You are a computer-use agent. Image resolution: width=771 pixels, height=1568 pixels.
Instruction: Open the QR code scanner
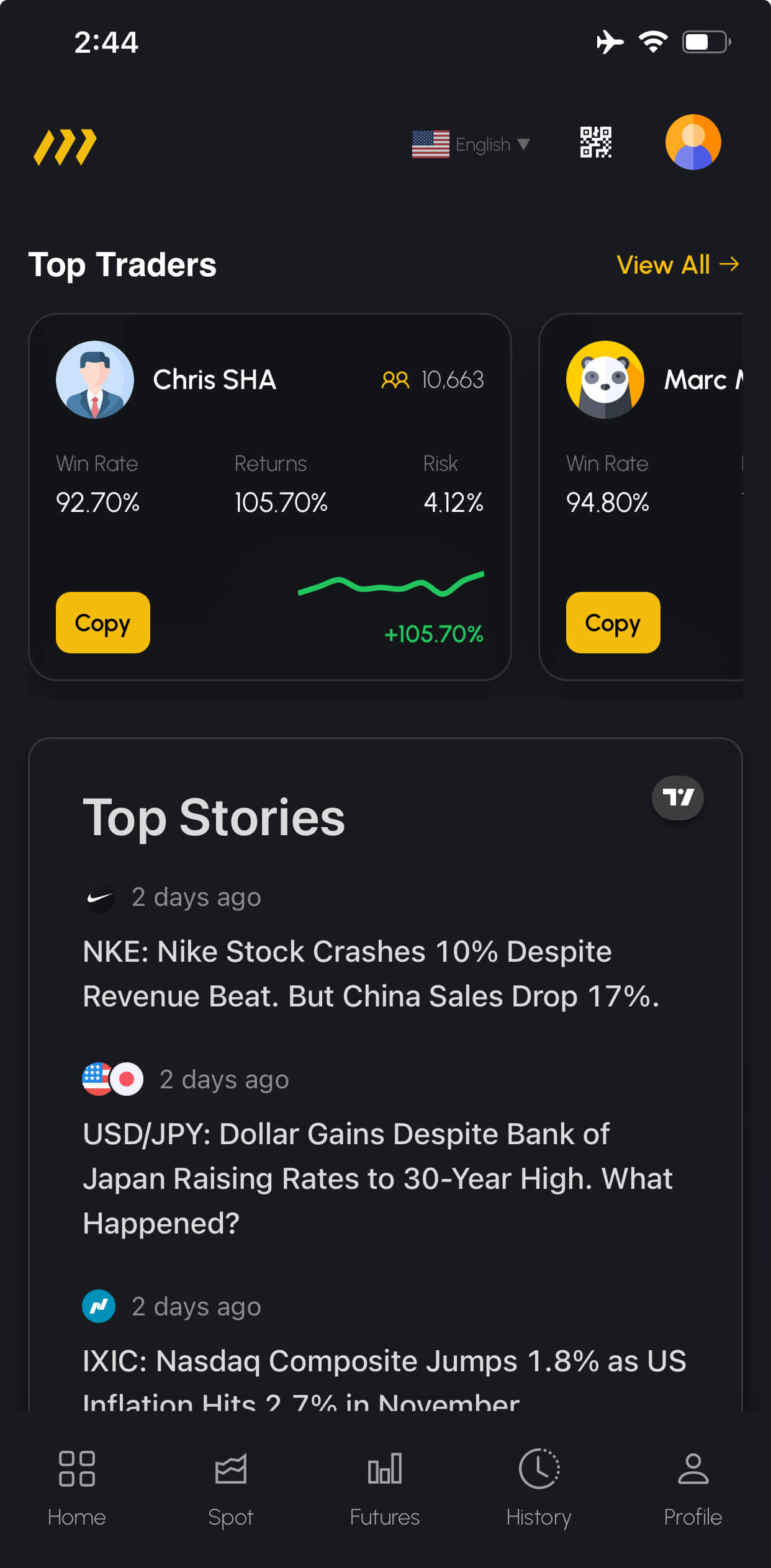595,143
